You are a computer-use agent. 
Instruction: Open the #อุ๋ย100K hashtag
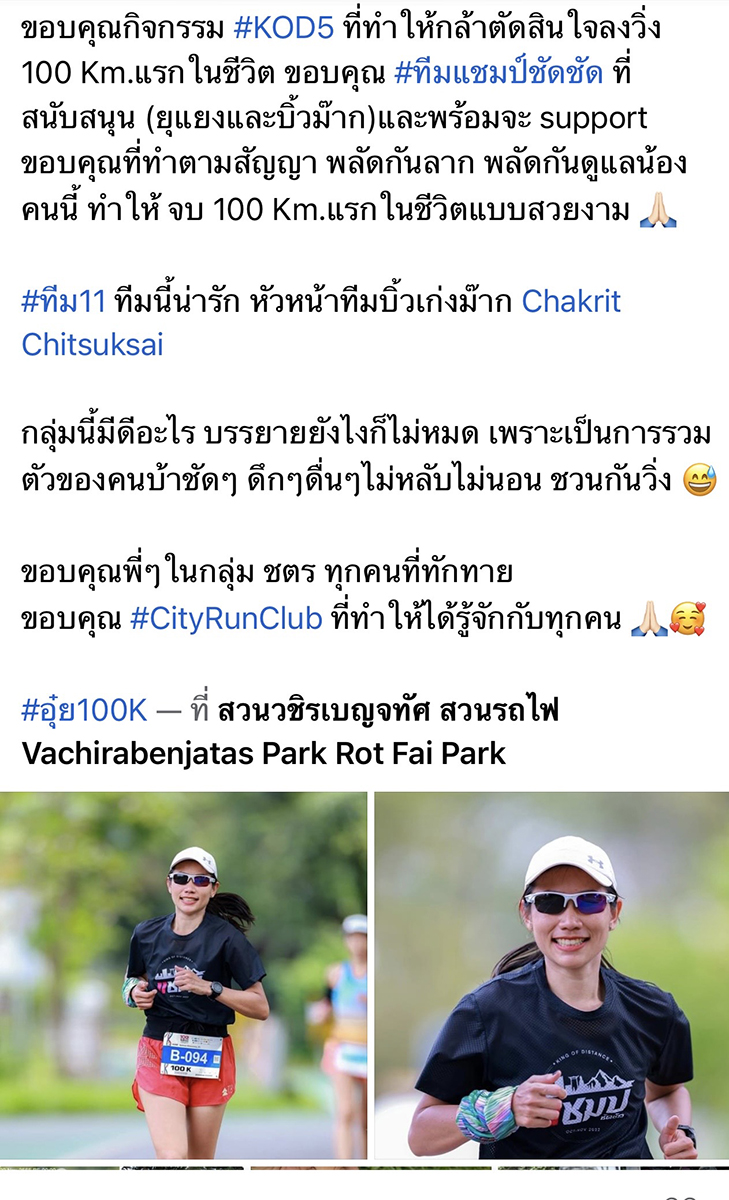click(x=84, y=710)
